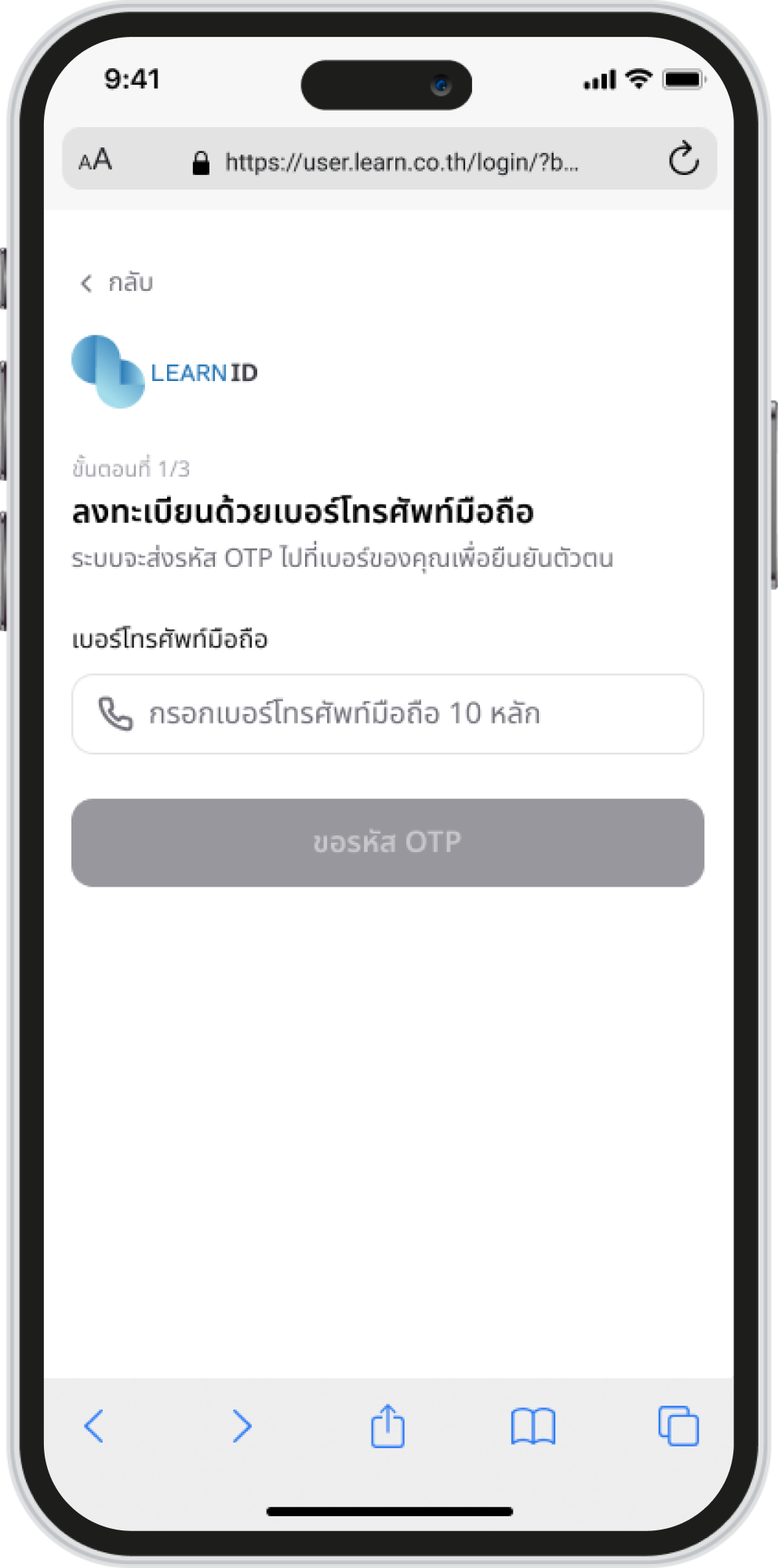Tap the URL address bar
778x1568 pixels.
(x=400, y=162)
